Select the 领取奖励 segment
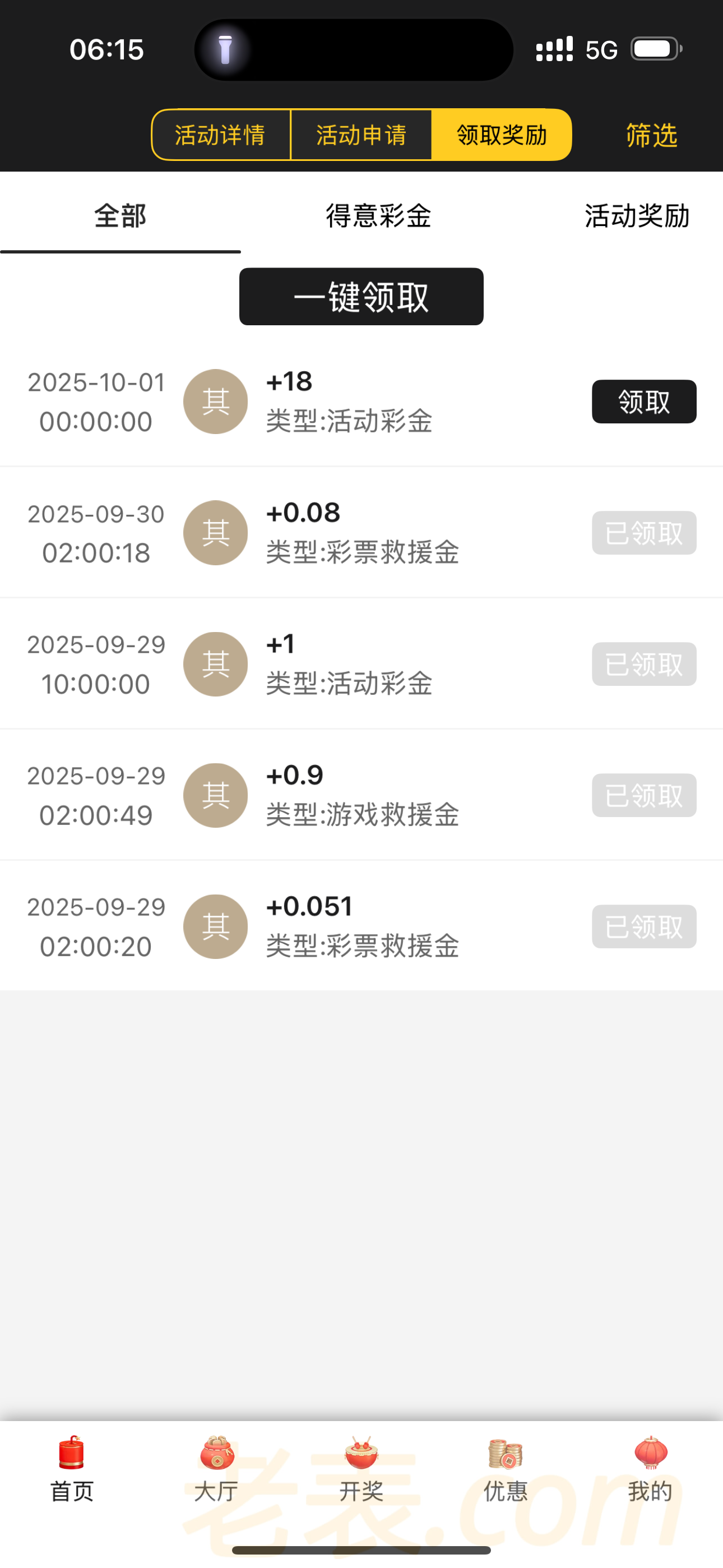 [x=502, y=135]
